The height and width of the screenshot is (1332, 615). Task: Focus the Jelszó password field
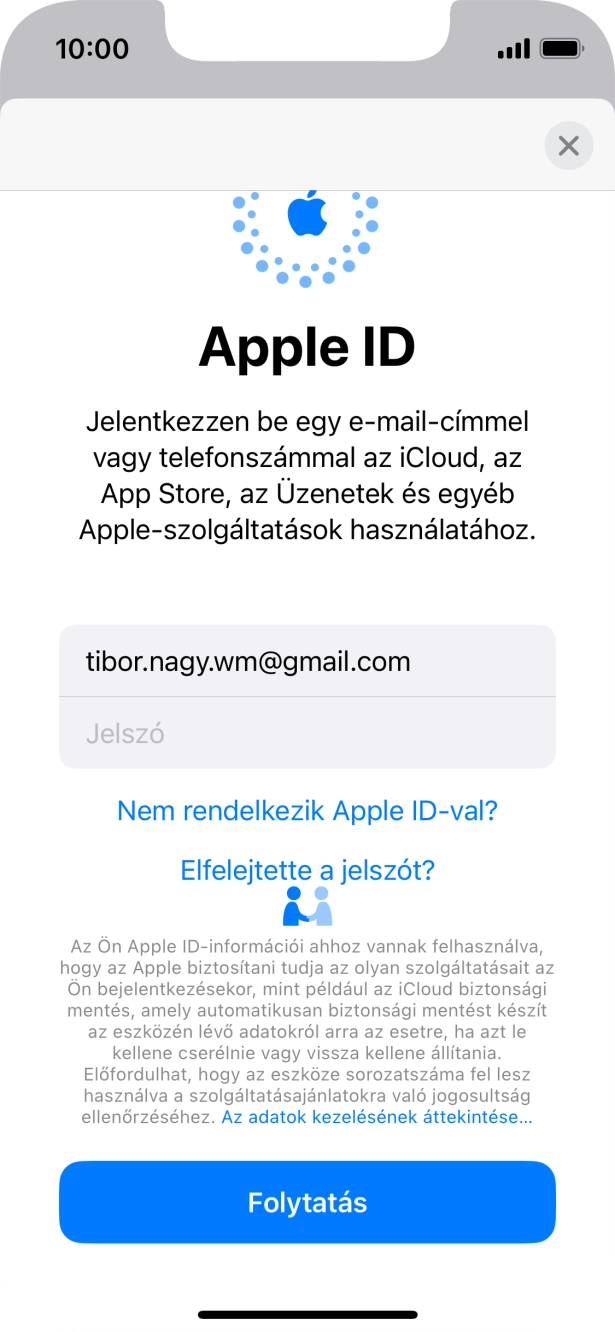tap(307, 734)
